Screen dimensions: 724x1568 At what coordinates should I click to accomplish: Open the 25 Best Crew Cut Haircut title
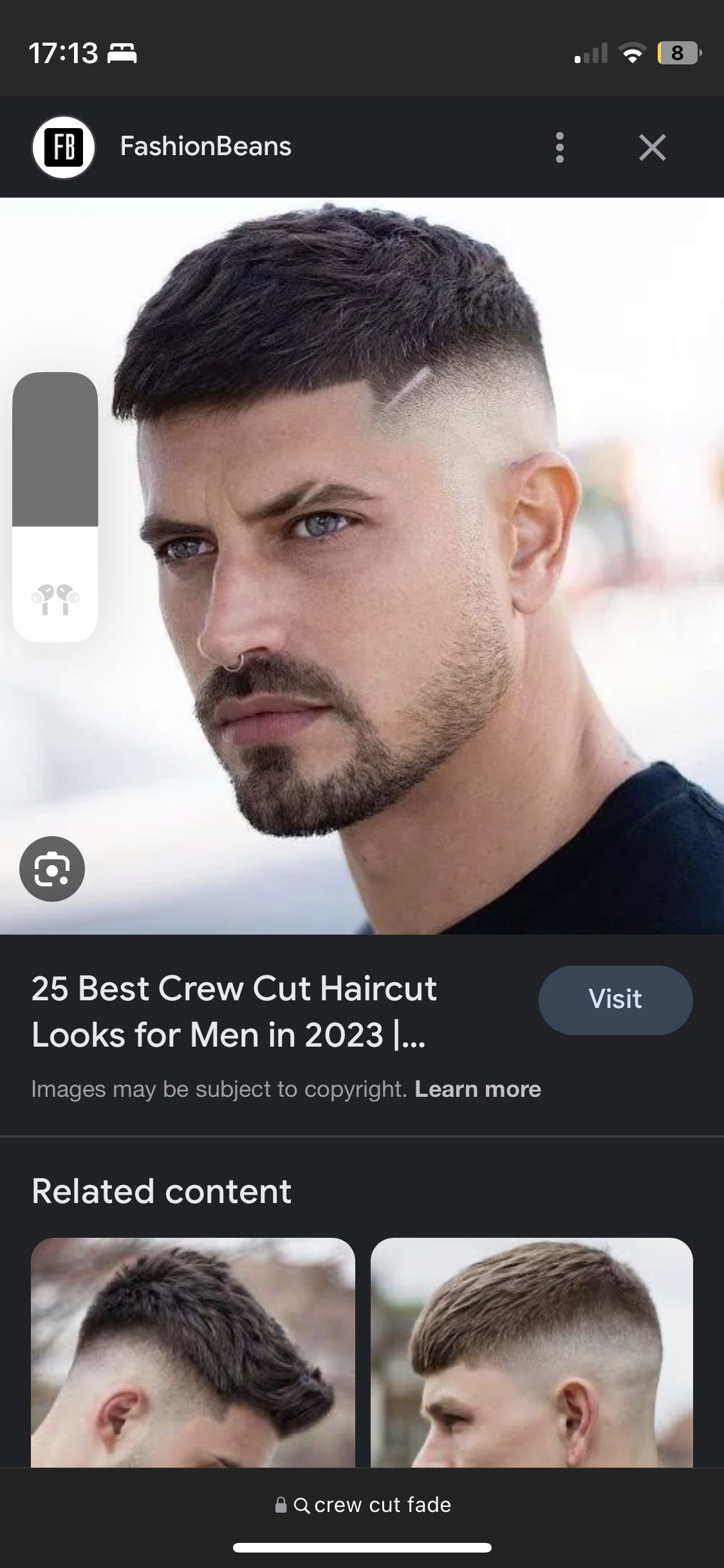(235, 1011)
